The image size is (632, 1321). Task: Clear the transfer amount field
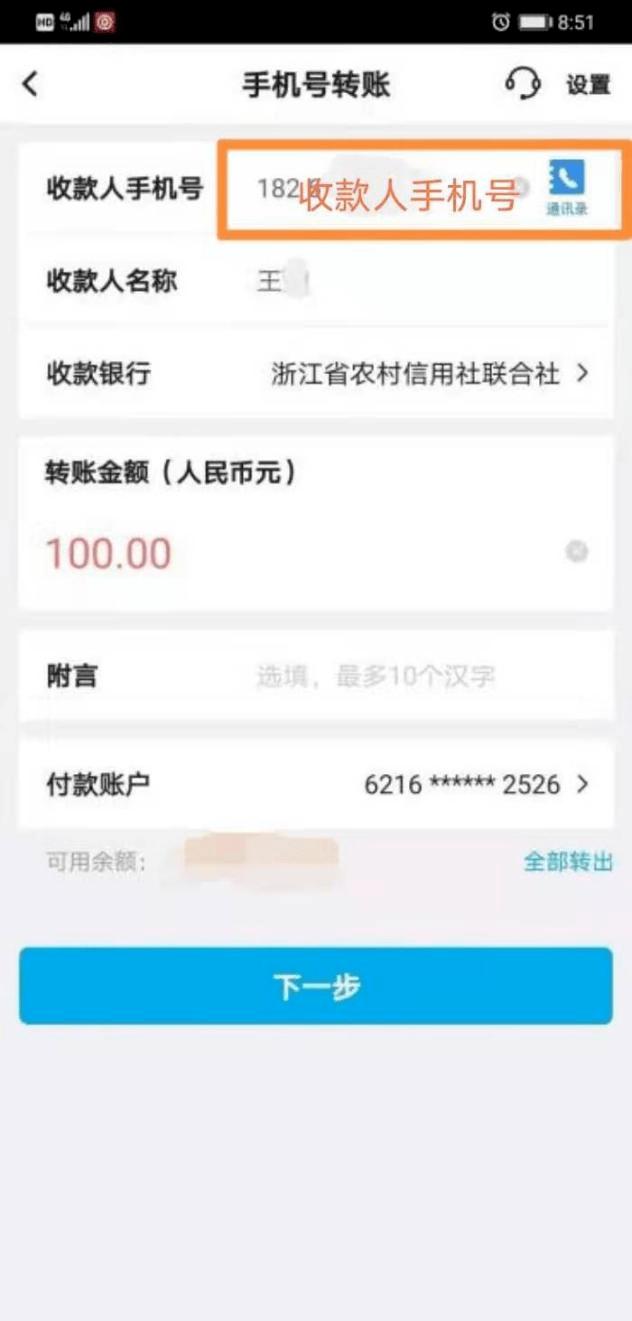click(x=577, y=551)
